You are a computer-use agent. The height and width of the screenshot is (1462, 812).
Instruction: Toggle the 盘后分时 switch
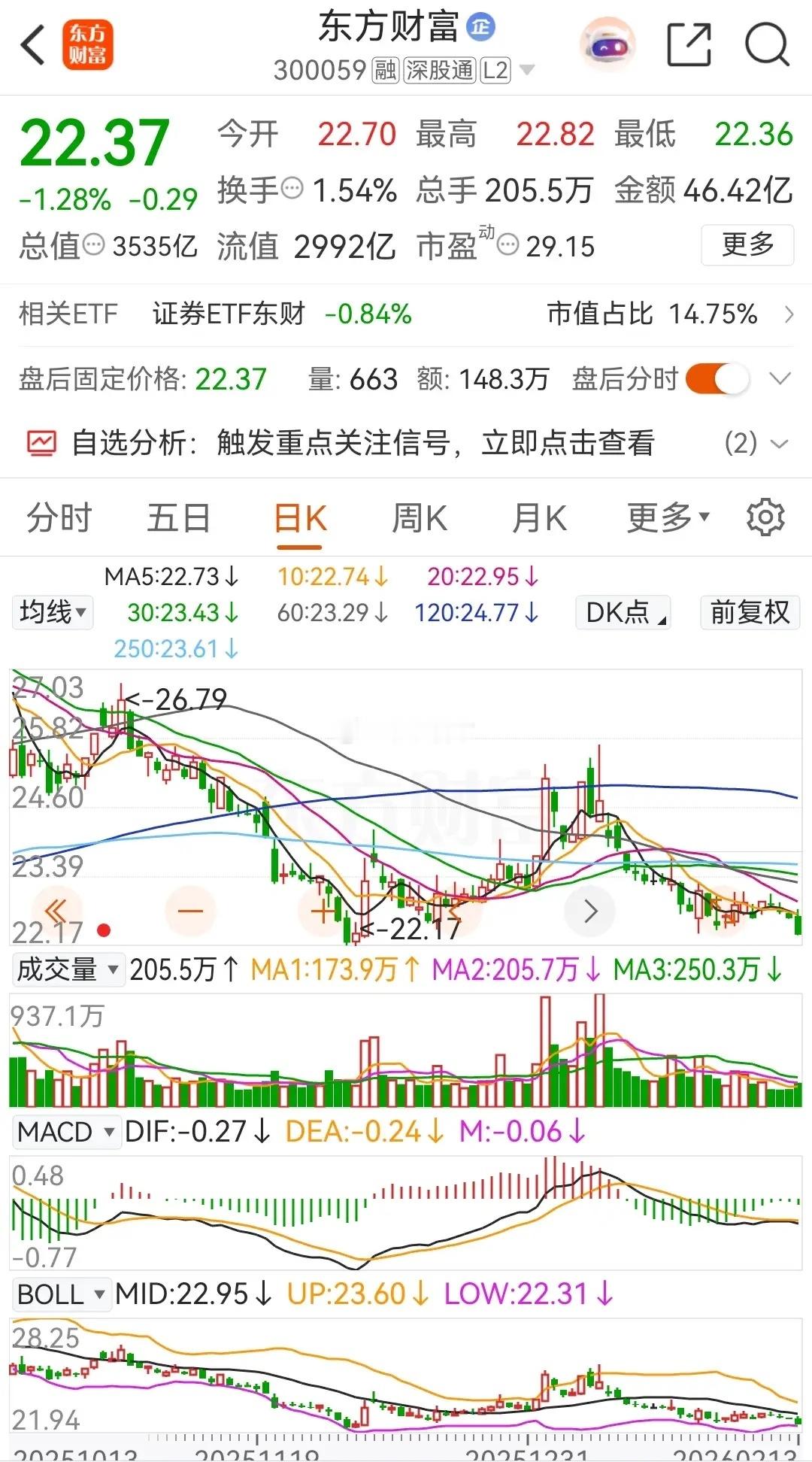click(720, 380)
